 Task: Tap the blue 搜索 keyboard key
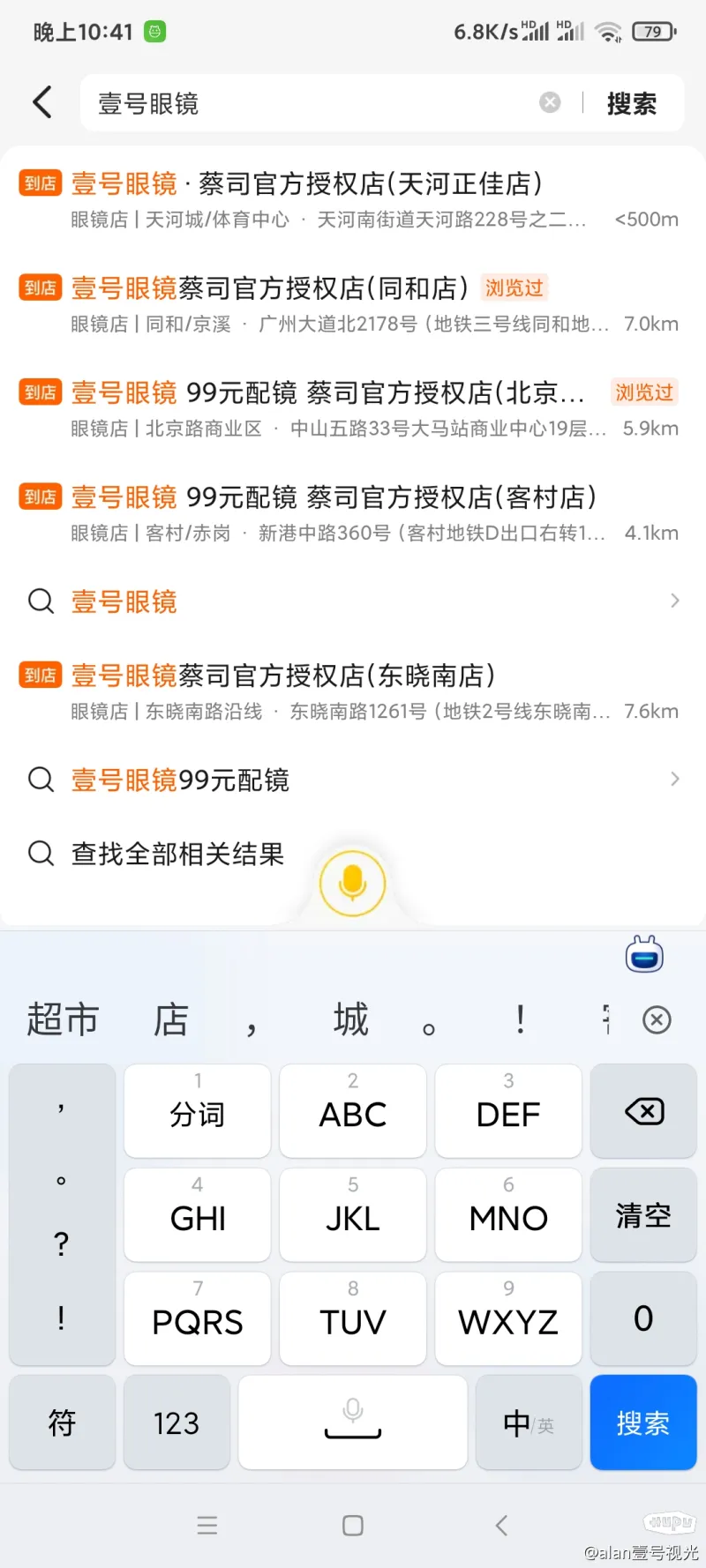[x=643, y=1422]
